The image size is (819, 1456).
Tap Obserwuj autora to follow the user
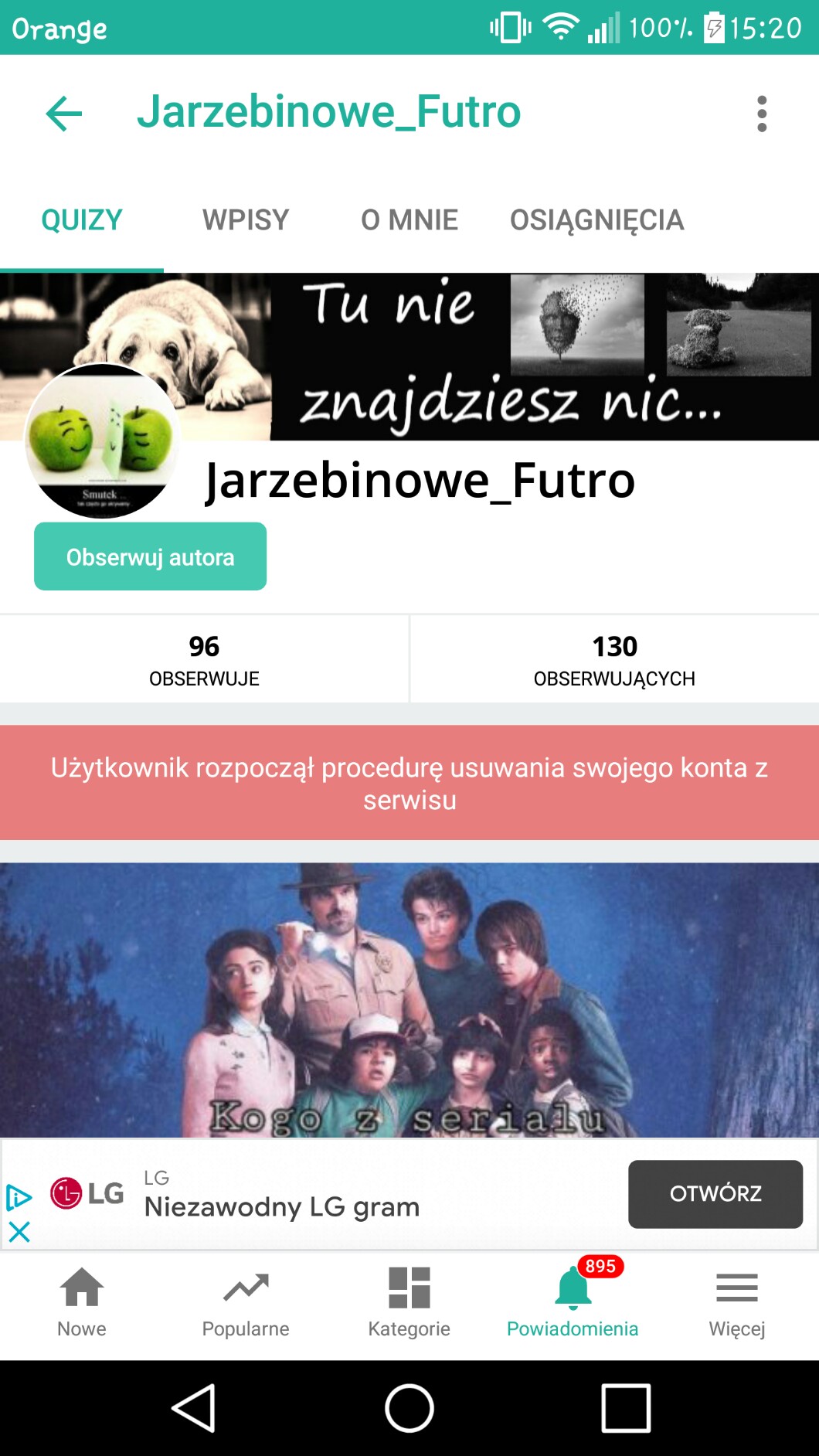point(150,556)
